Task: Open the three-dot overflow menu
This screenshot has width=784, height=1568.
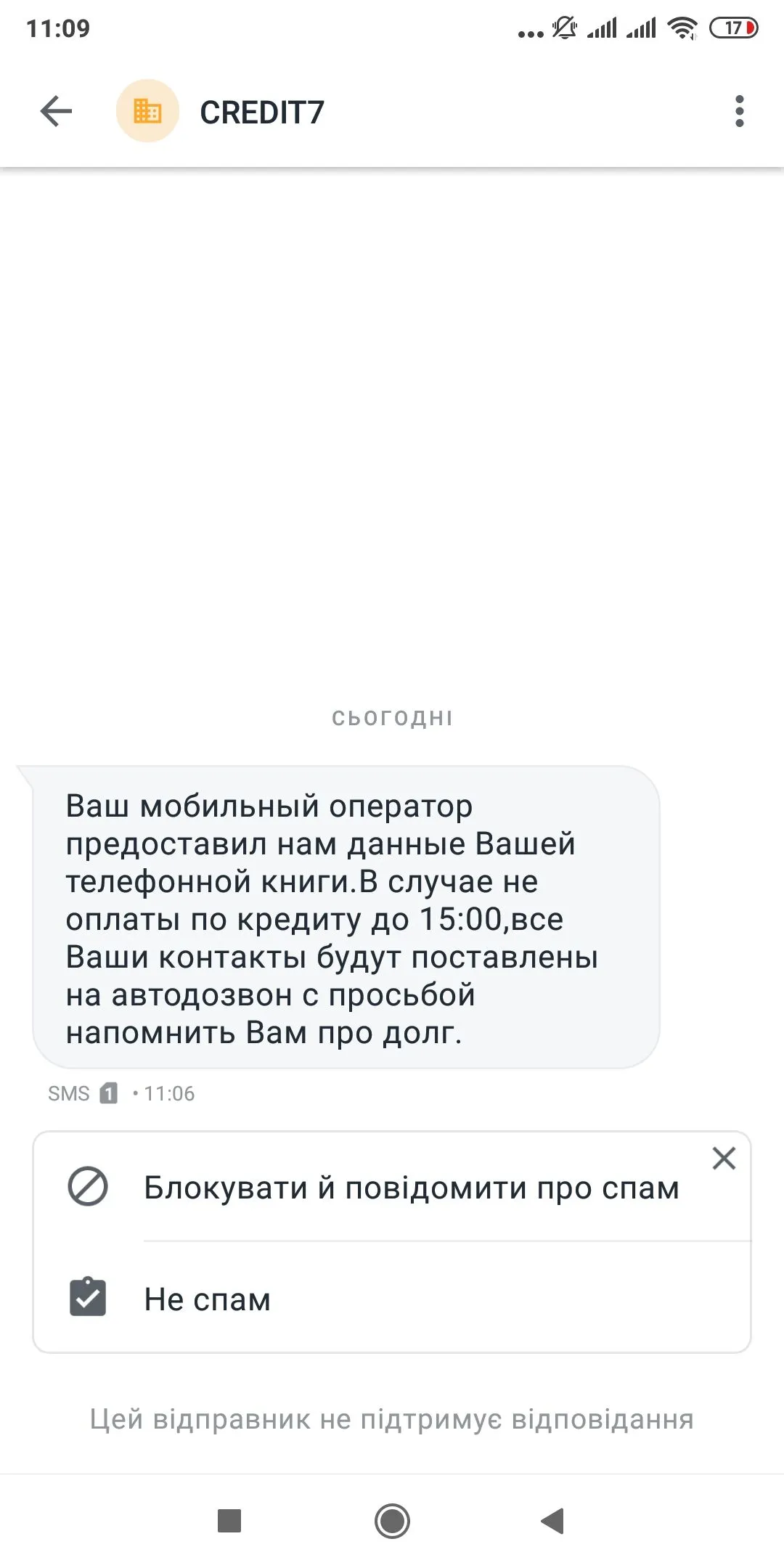Action: coord(739,112)
